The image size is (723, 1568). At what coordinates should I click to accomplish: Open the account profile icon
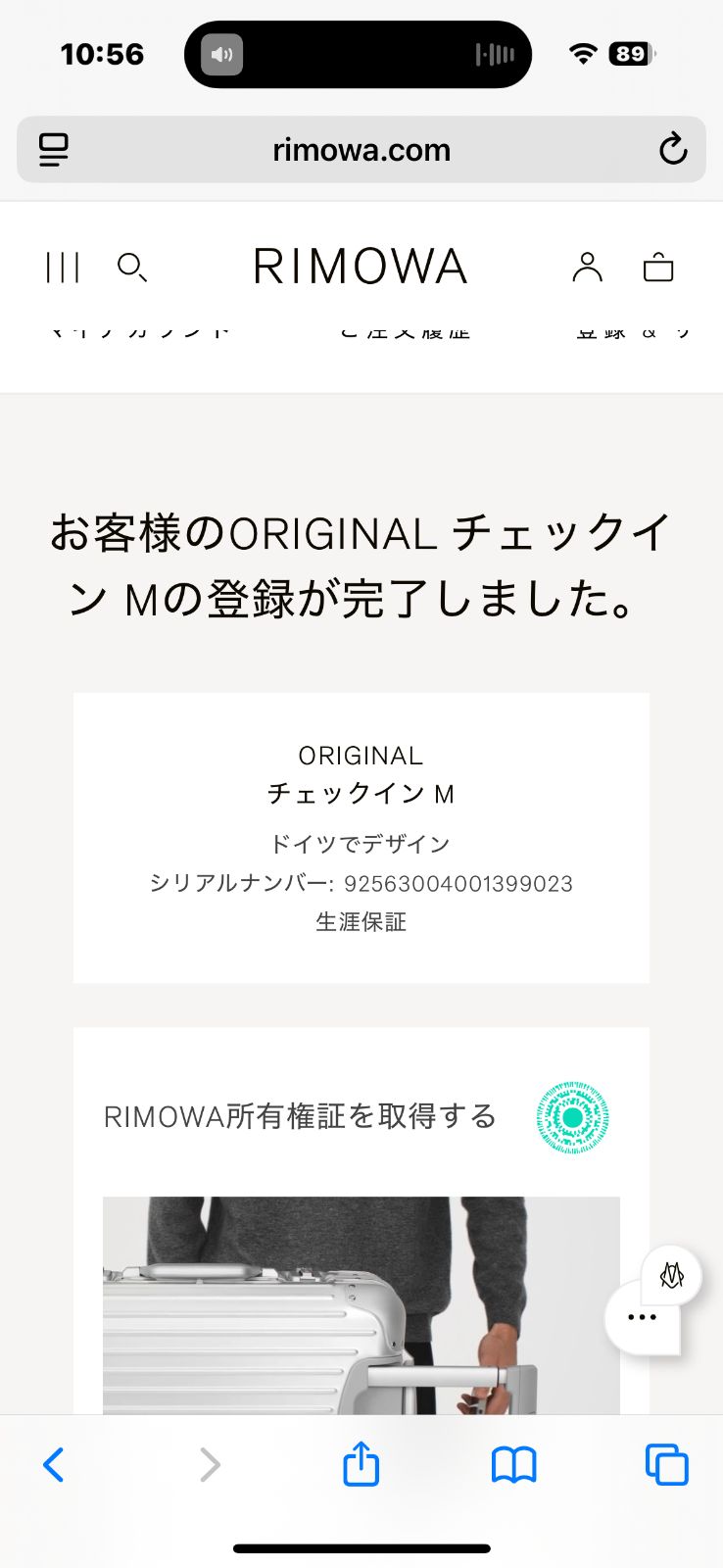[588, 266]
